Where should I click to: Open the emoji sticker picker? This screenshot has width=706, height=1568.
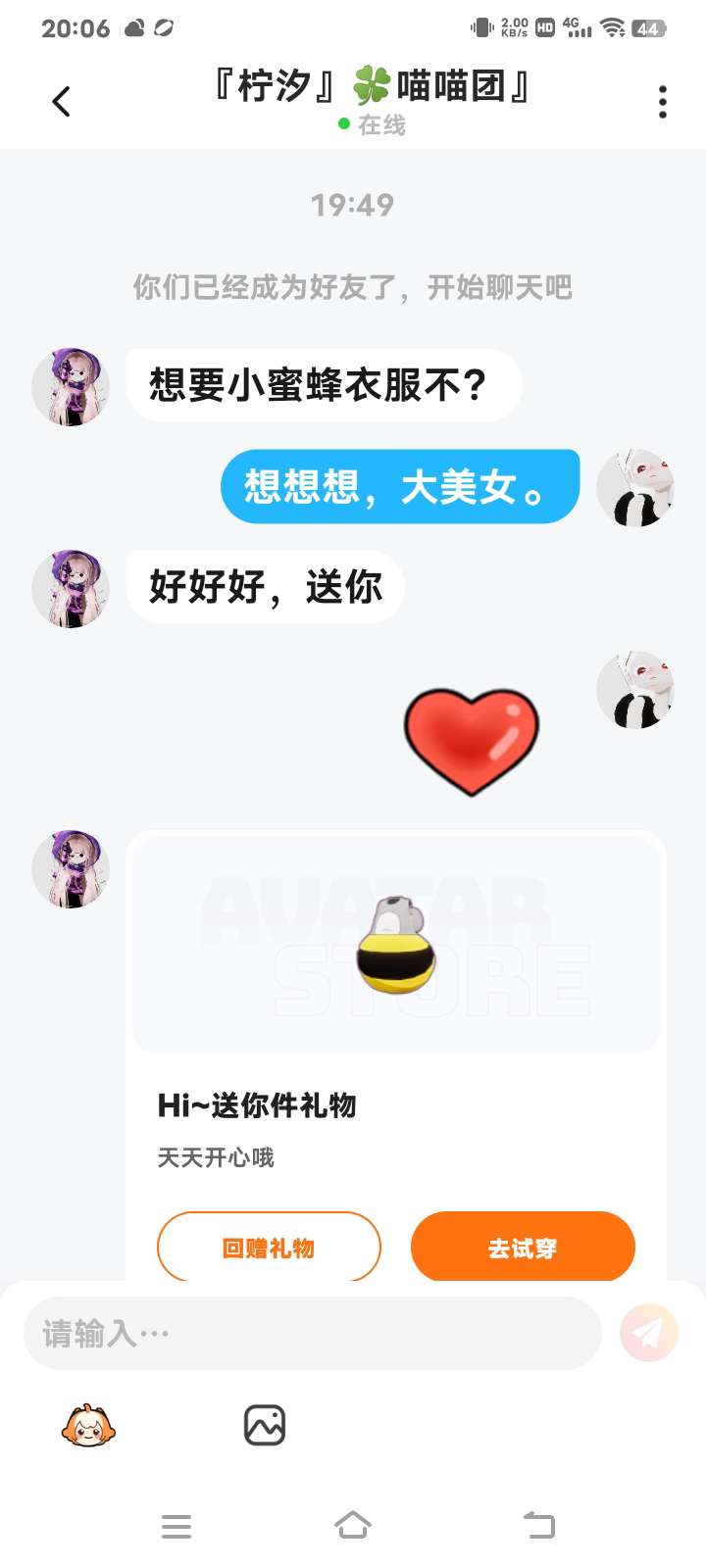(88, 1426)
